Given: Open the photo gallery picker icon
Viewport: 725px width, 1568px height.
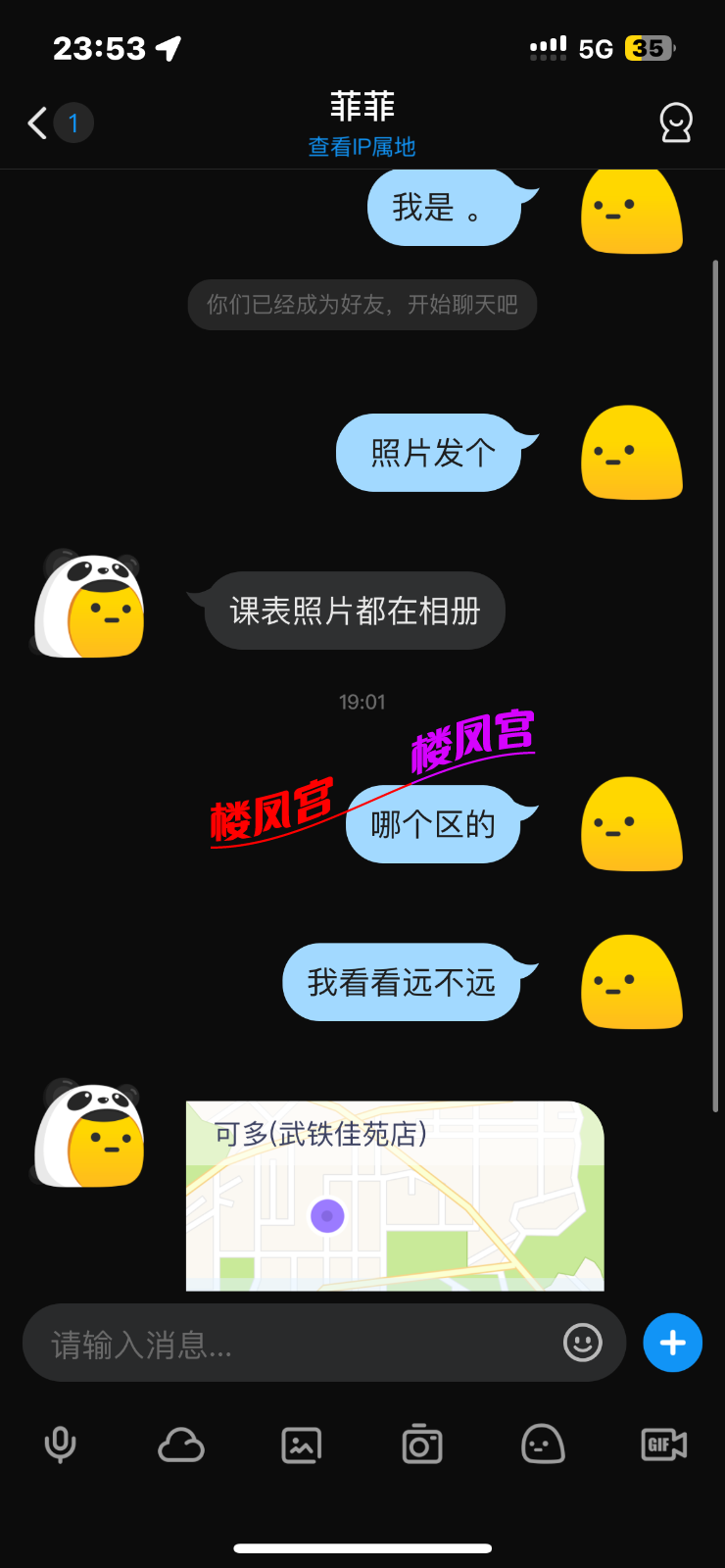Looking at the screenshot, I should (x=301, y=1445).
